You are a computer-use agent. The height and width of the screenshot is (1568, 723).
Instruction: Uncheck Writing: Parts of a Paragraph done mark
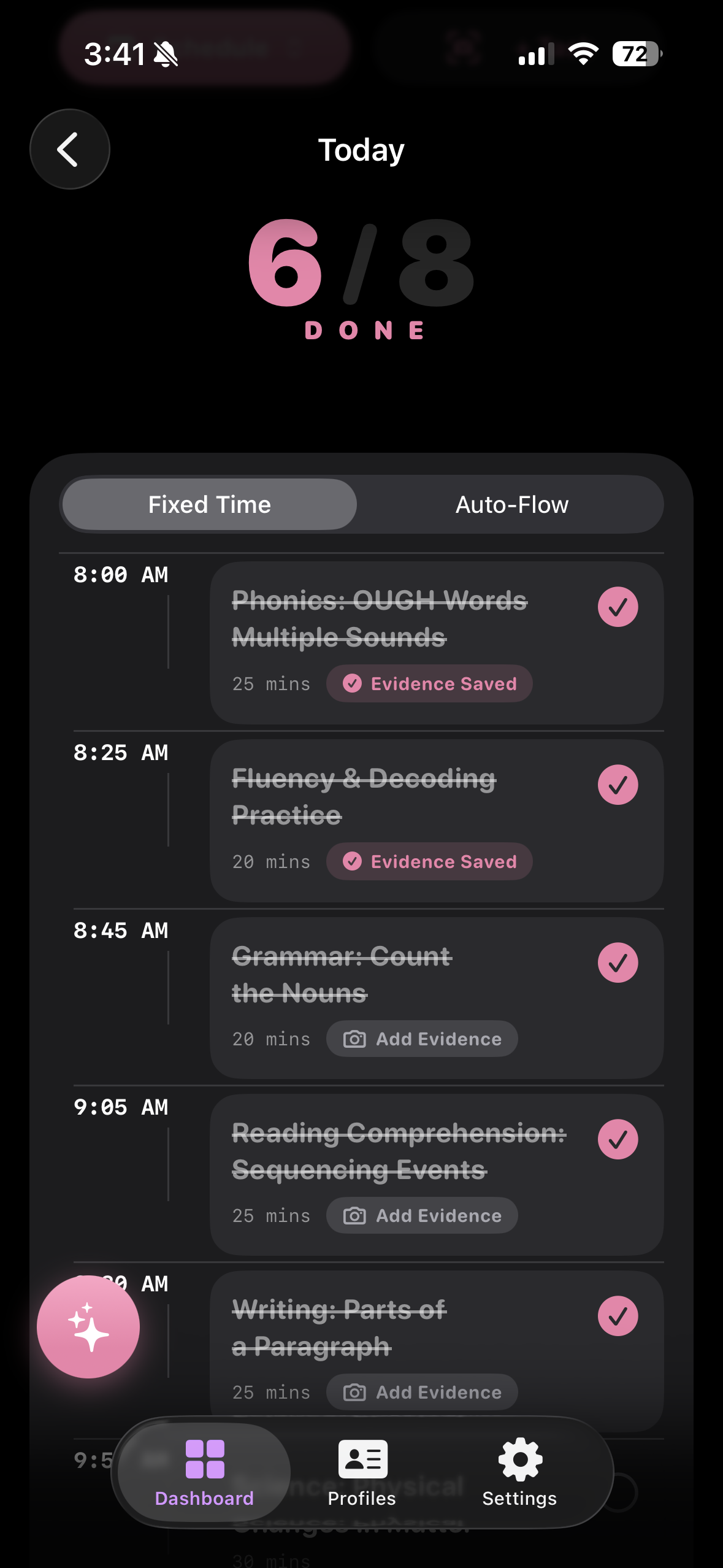[x=618, y=1315]
